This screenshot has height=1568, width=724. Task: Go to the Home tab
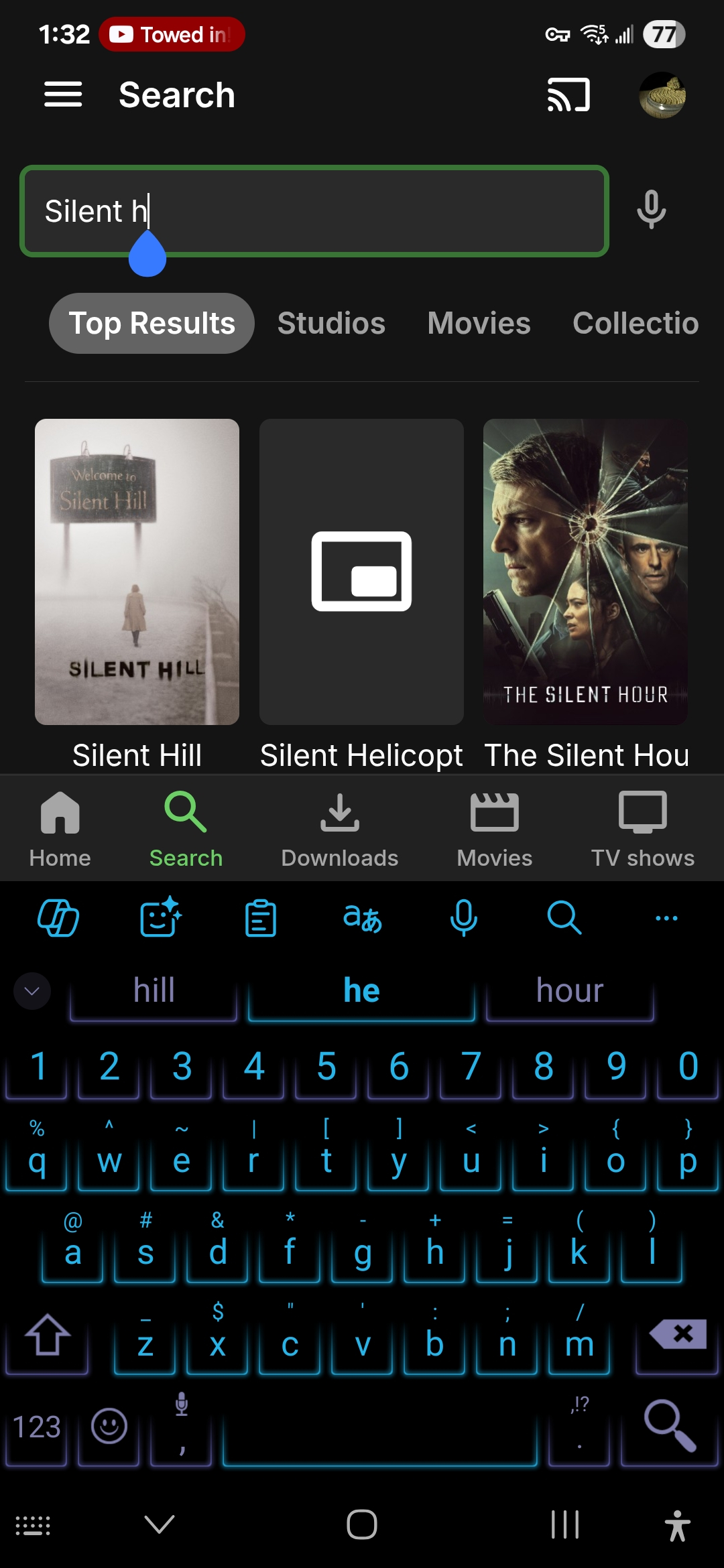(x=60, y=828)
